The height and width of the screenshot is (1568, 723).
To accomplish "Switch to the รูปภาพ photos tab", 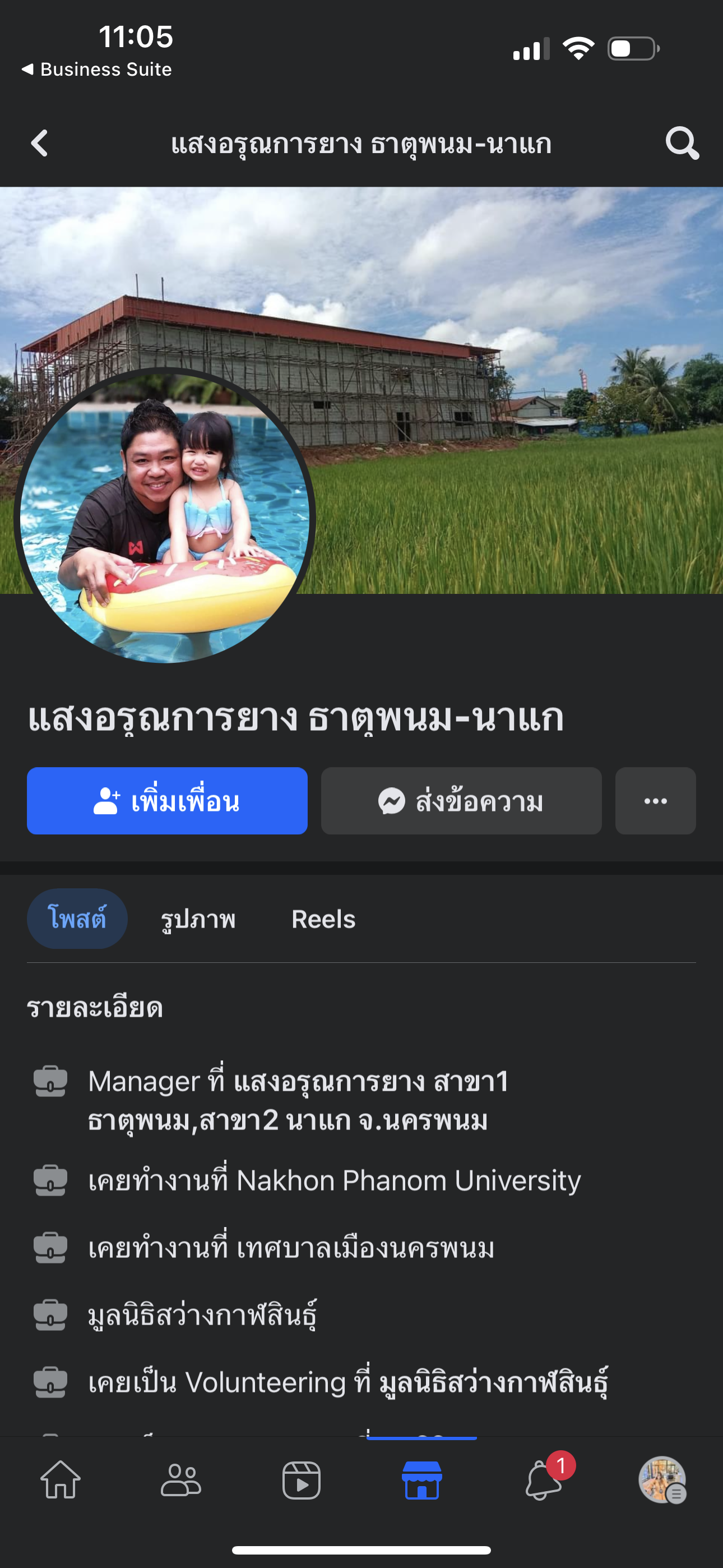I will coord(198,919).
